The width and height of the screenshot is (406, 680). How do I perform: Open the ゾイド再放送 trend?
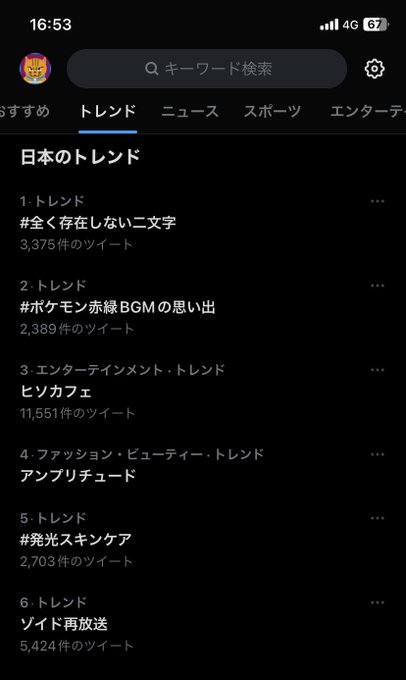pos(203,624)
